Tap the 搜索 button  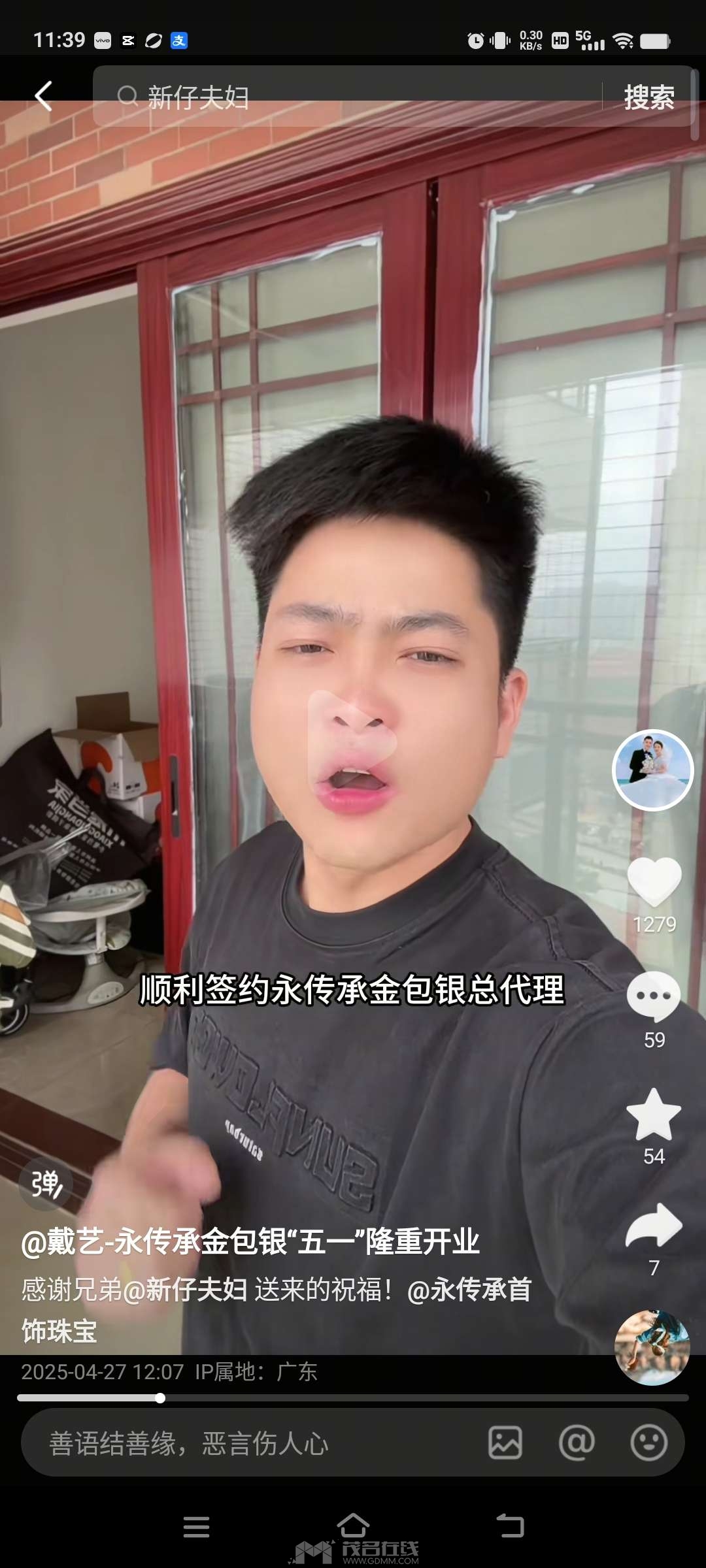(x=648, y=97)
